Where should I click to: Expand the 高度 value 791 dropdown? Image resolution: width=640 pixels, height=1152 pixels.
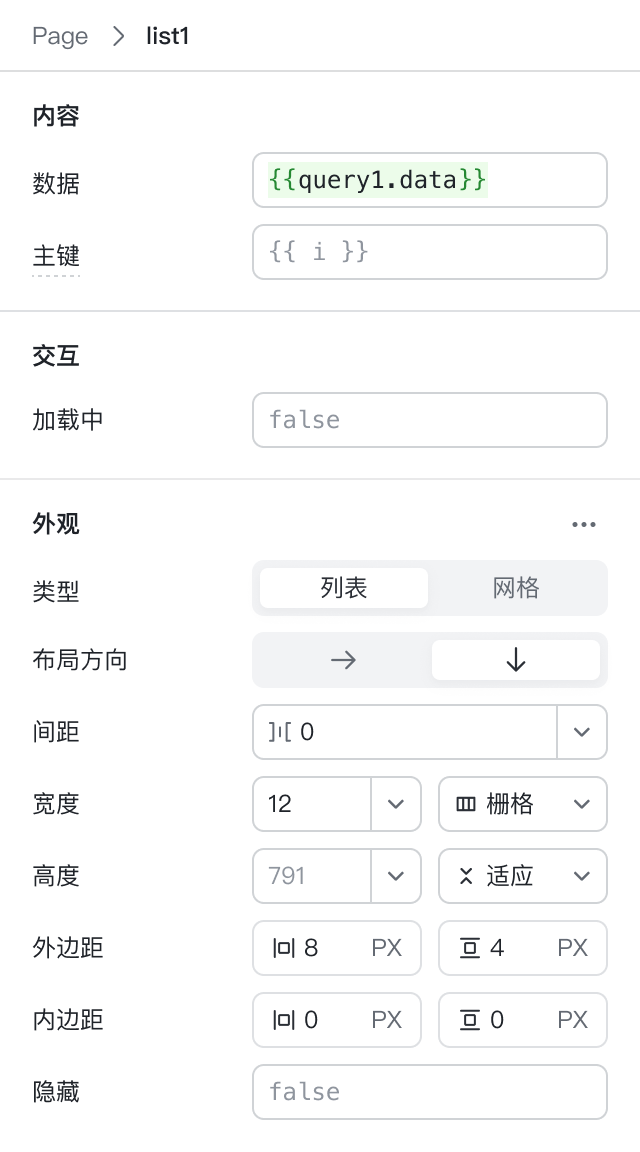(x=395, y=876)
